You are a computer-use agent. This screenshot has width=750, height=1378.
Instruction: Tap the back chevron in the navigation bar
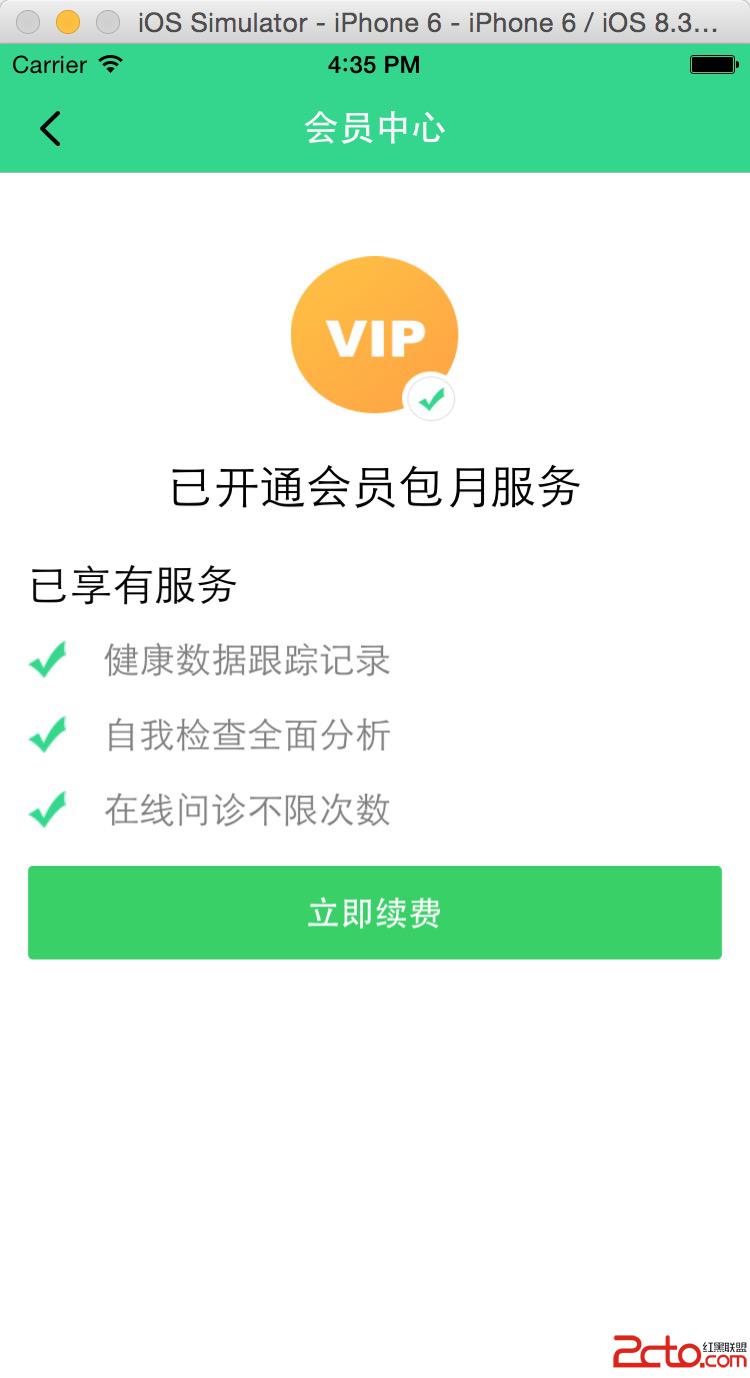click(50, 129)
